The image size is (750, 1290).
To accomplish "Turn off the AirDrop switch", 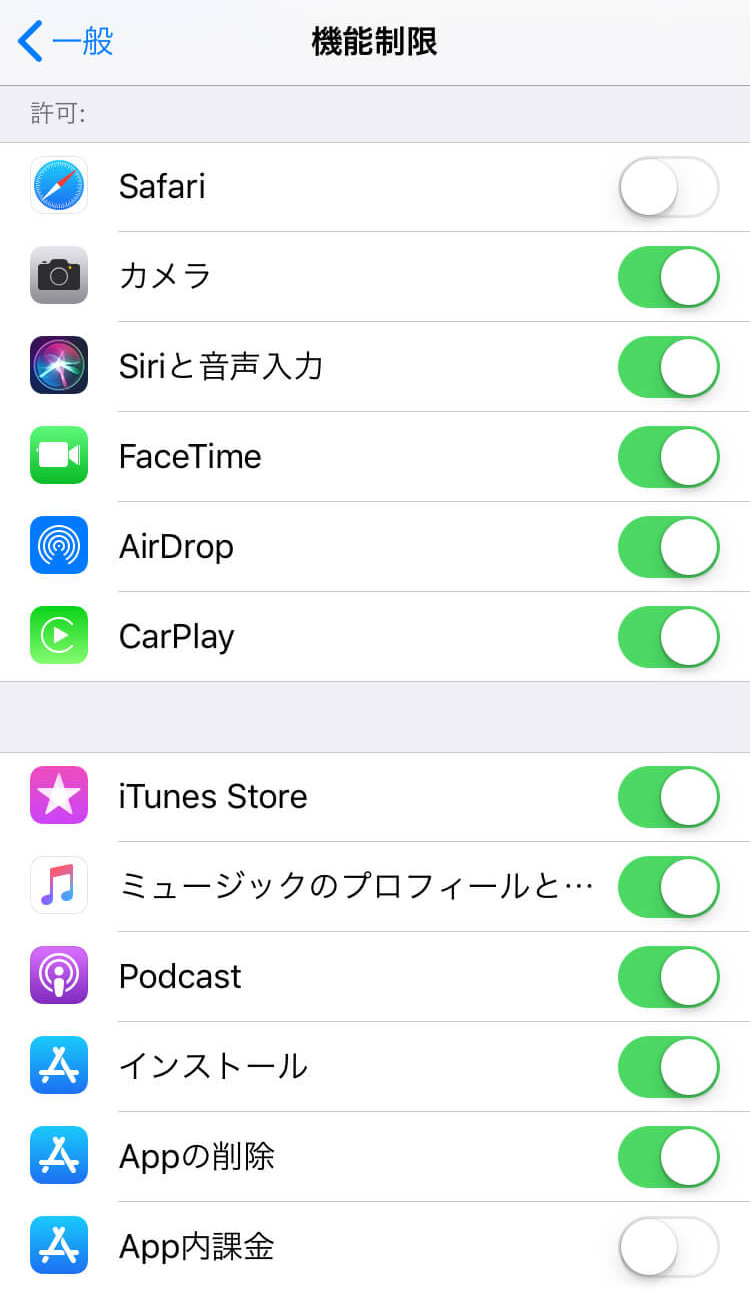I will point(669,547).
